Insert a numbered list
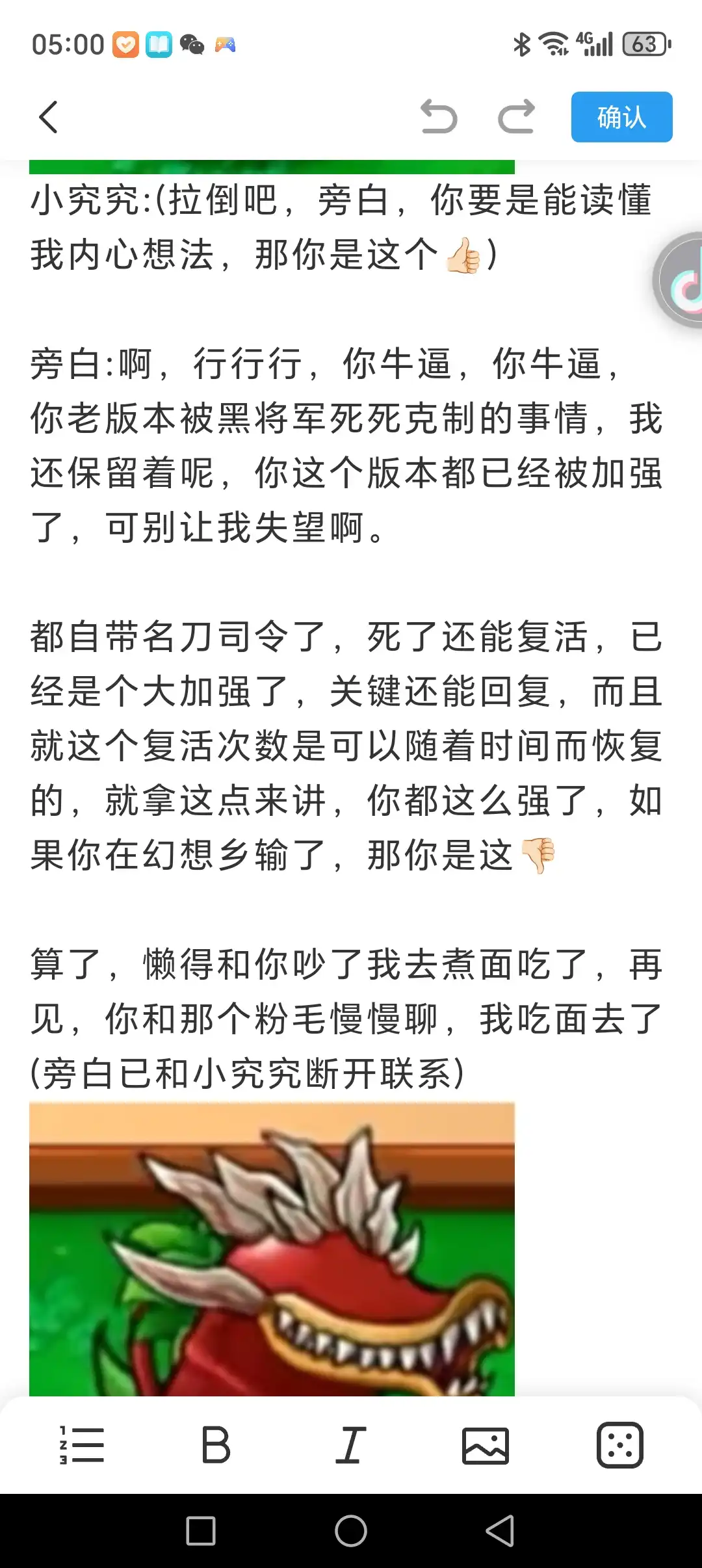This screenshot has width=702, height=1568. point(82,1444)
